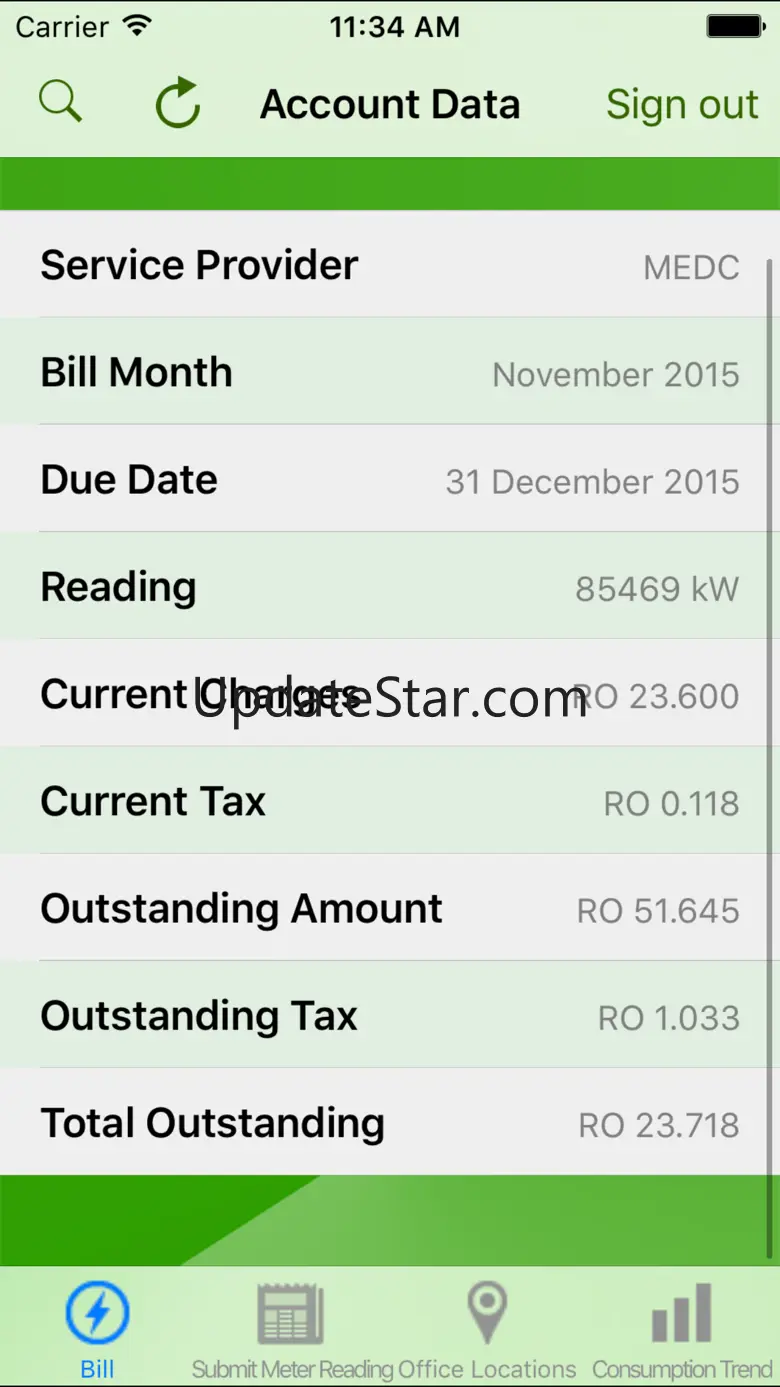The image size is (780, 1387).
Task: Tap Sign out
Action: (x=682, y=104)
